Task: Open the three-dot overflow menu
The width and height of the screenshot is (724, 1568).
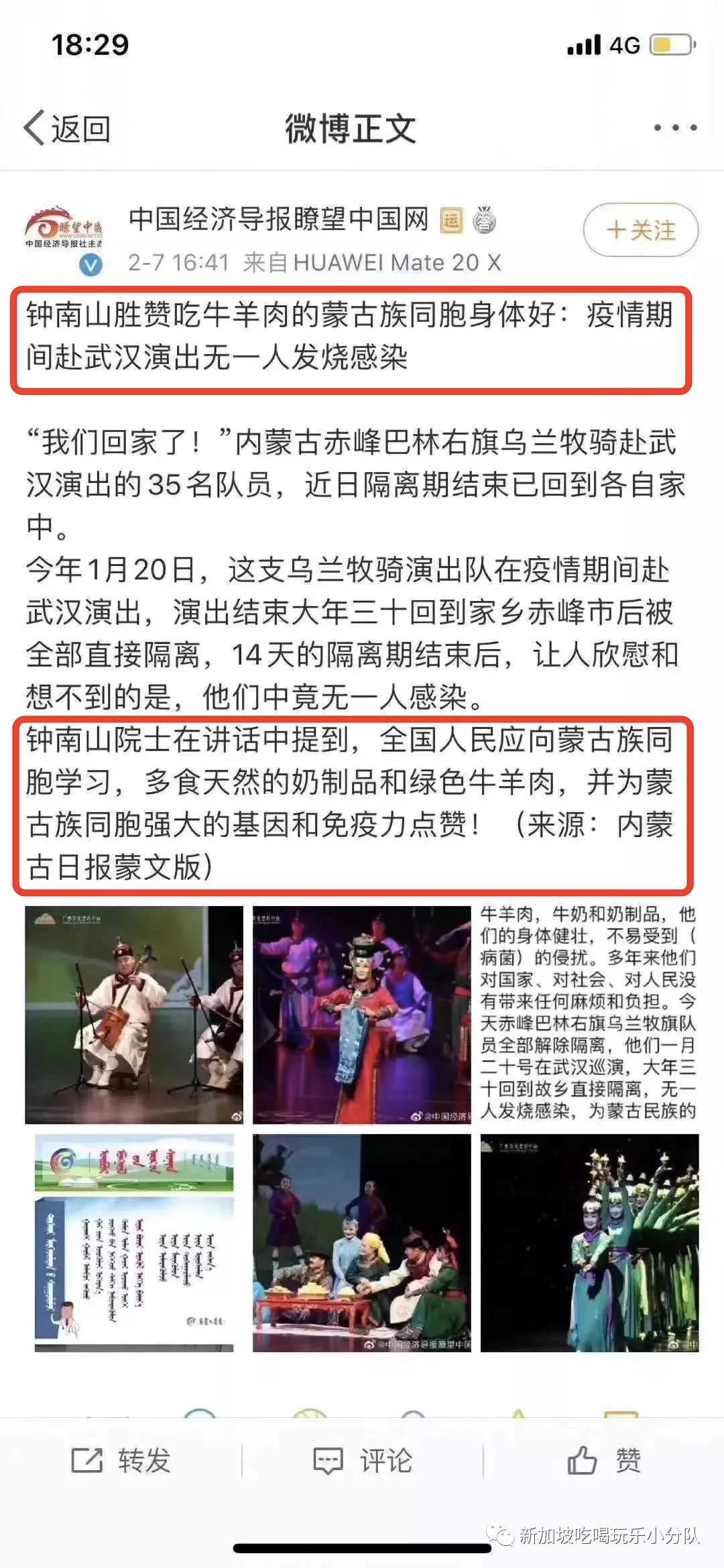Action: [674, 127]
